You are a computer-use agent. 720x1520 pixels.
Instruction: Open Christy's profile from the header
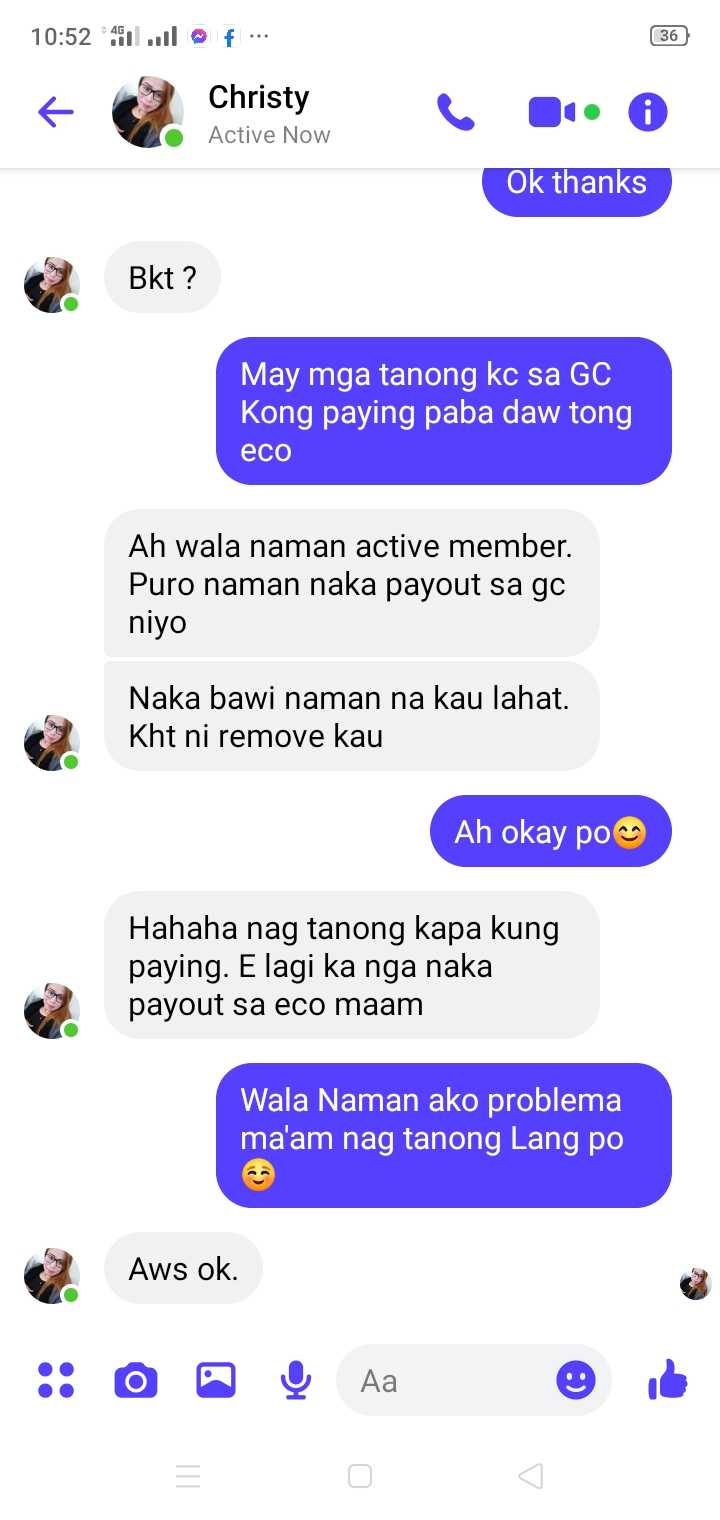(x=258, y=113)
